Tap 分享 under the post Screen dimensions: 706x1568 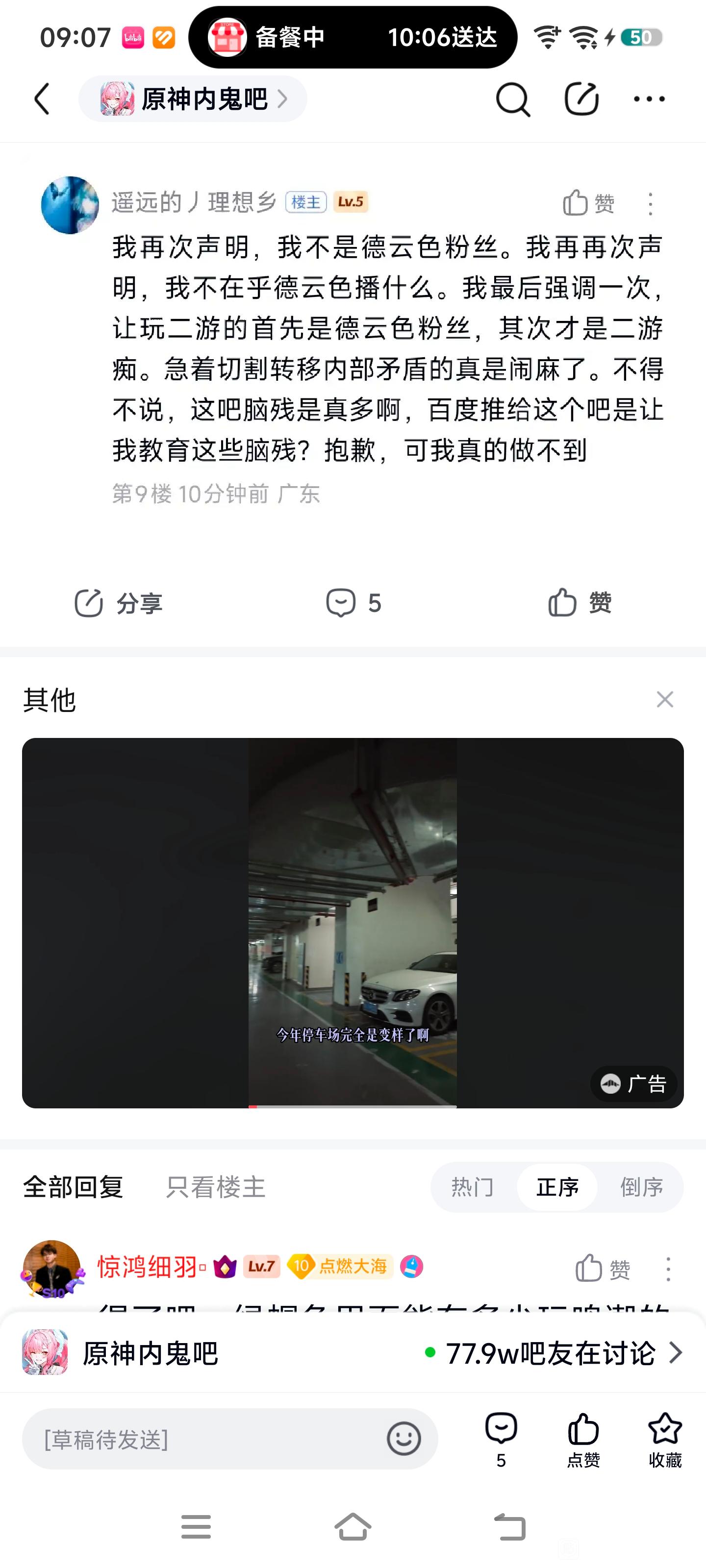(x=119, y=603)
